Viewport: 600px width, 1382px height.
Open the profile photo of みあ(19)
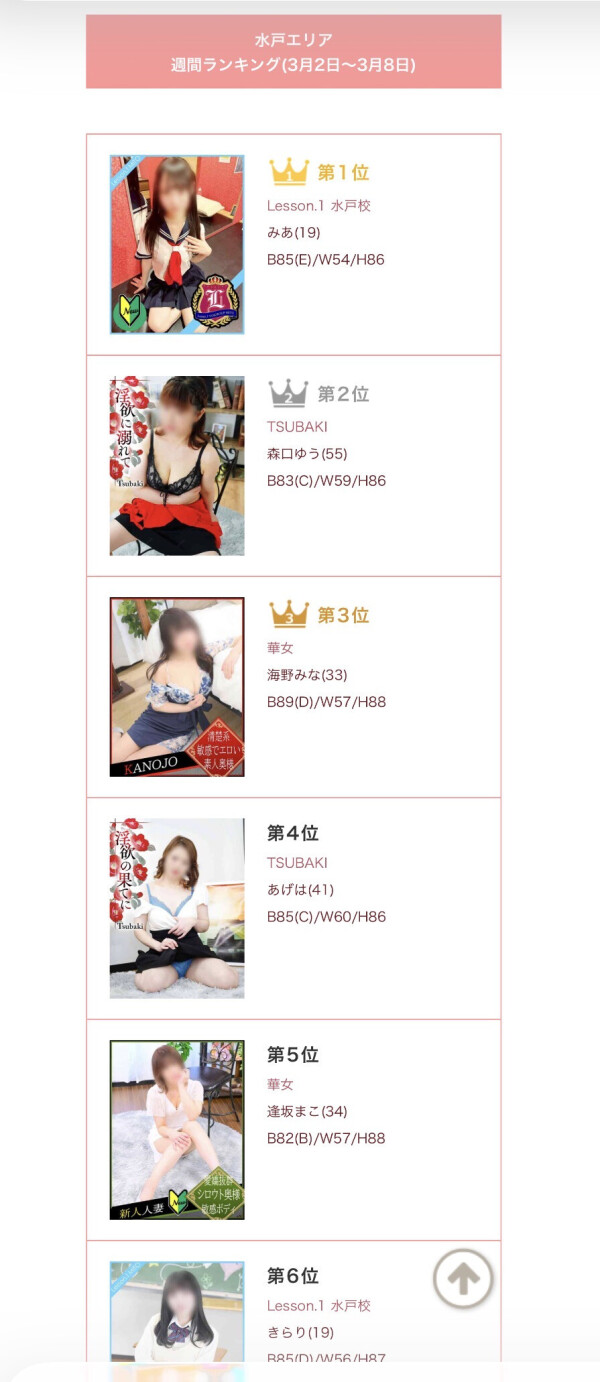pos(177,245)
